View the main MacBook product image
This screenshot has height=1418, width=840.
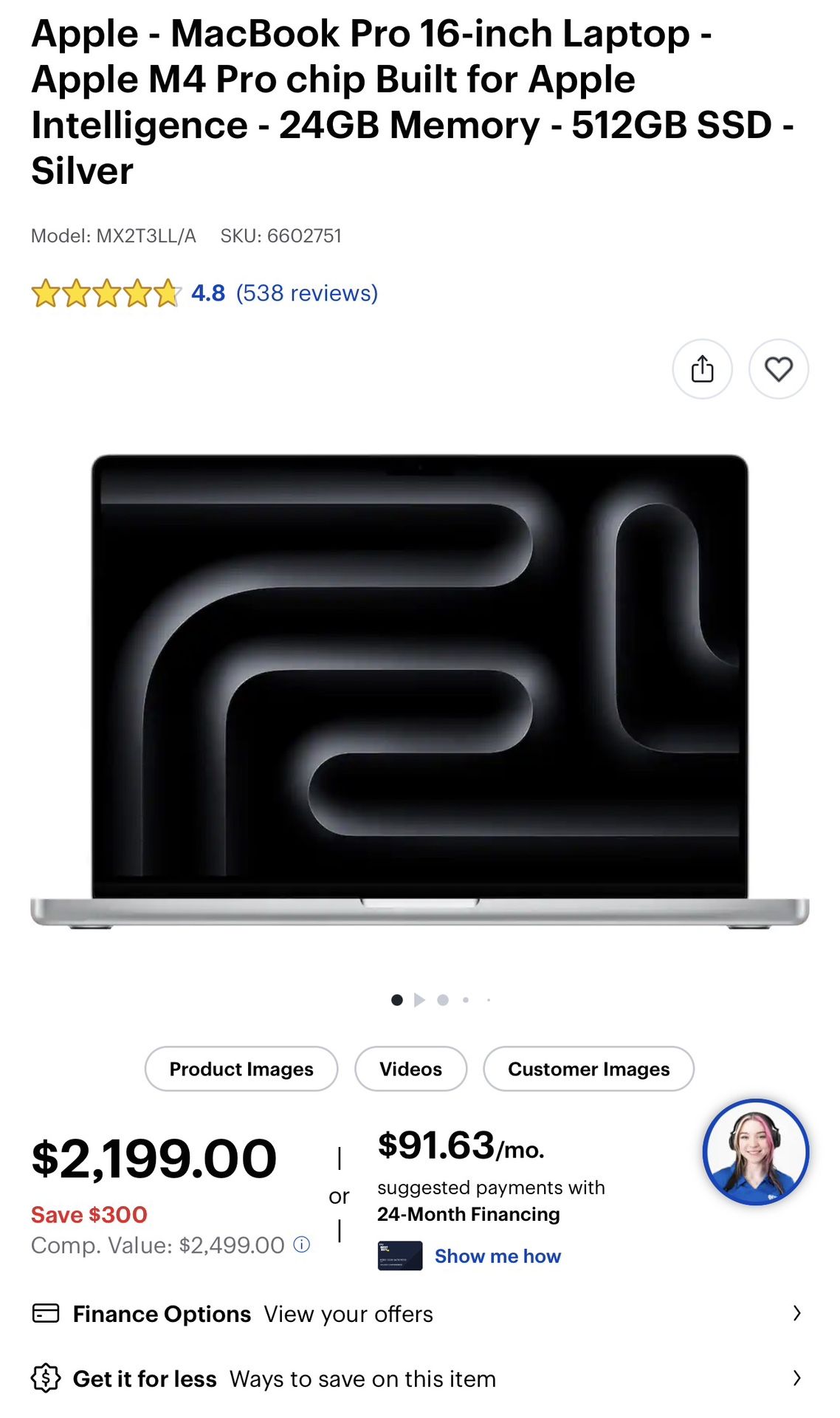coord(419,691)
